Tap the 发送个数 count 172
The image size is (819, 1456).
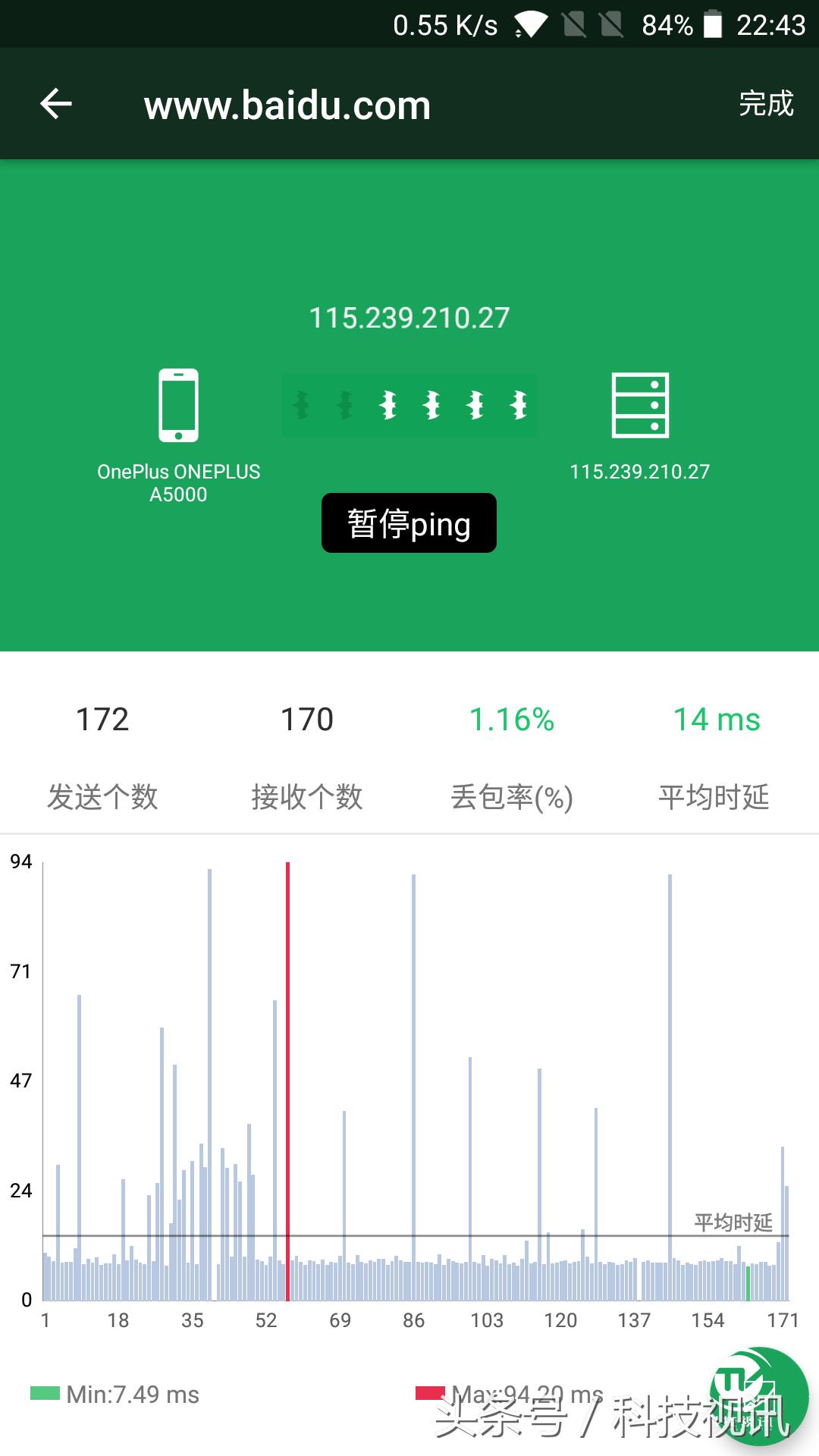click(x=102, y=720)
